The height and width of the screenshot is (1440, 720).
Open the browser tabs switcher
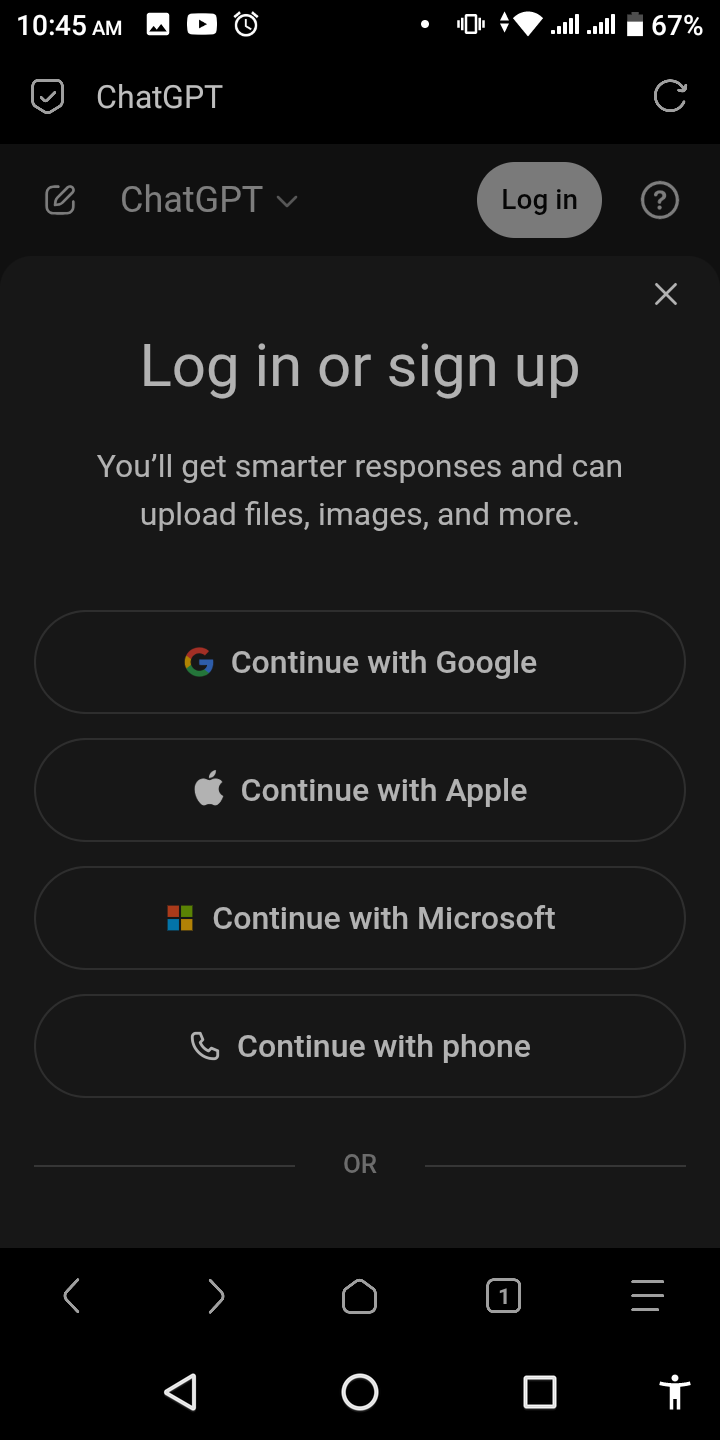point(503,1297)
